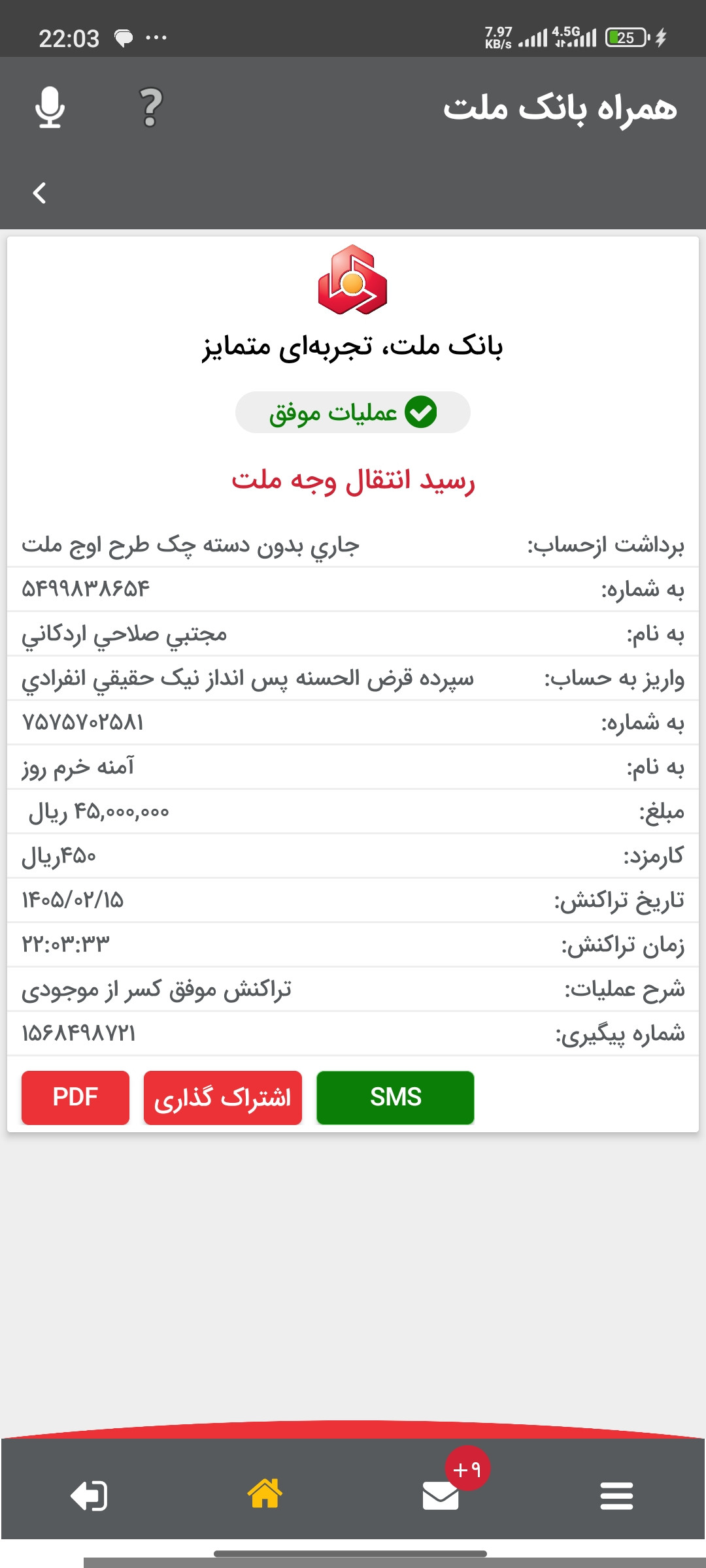
Task: Share receipt with اشتراک گذاری button
Action: coord(223,1098)
